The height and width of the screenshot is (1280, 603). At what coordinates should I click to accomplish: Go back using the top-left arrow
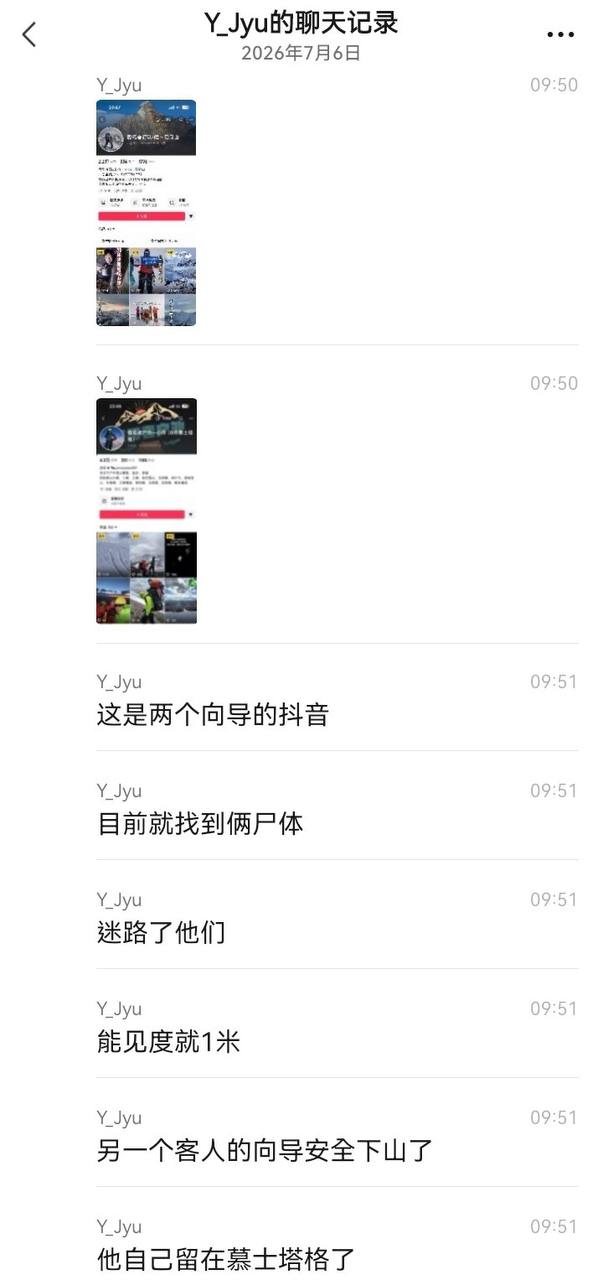(x=29, y=34)
